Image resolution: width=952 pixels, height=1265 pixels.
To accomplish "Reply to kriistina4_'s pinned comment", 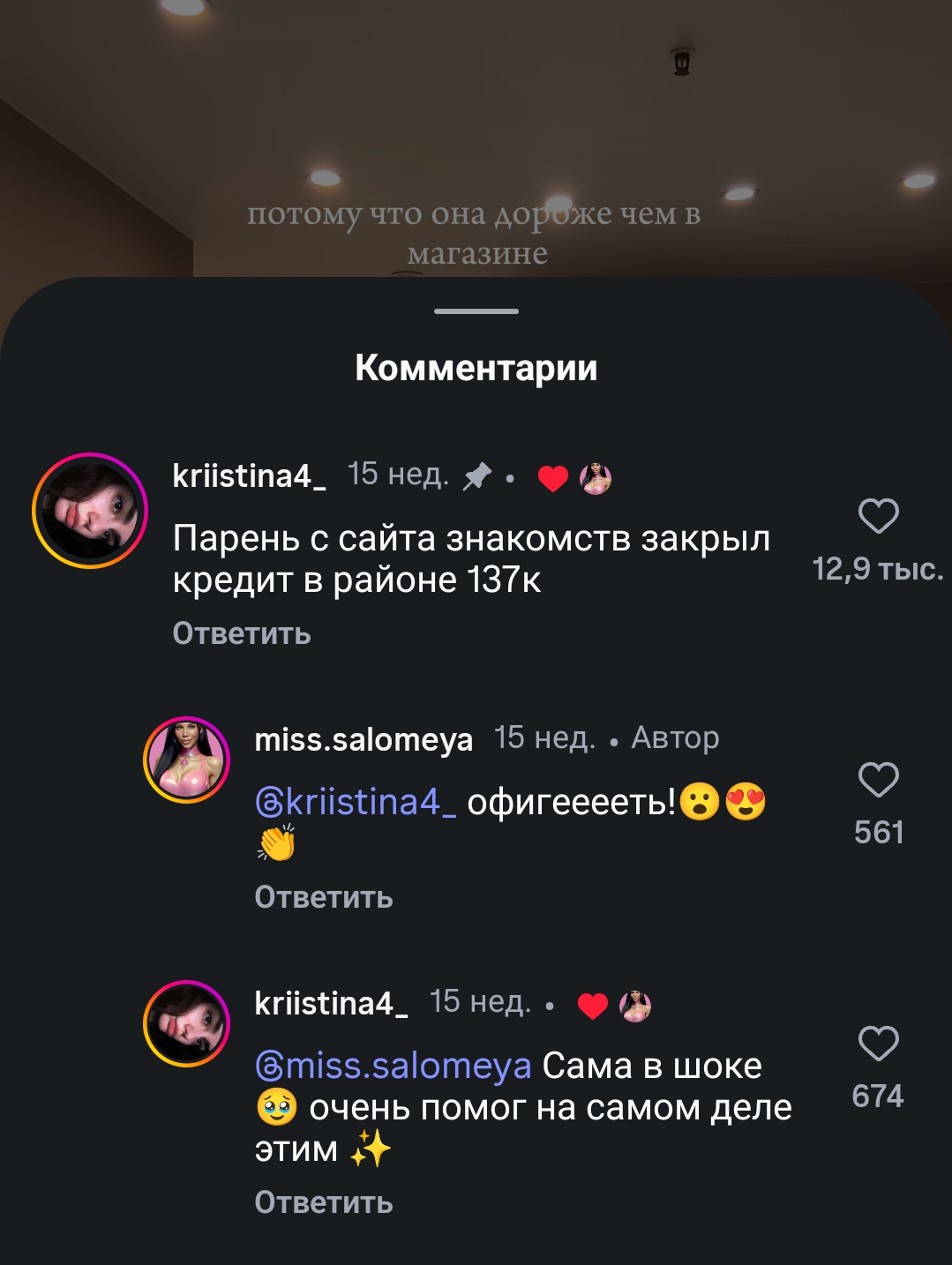I will pyautogui.click(x=242, y=633).
